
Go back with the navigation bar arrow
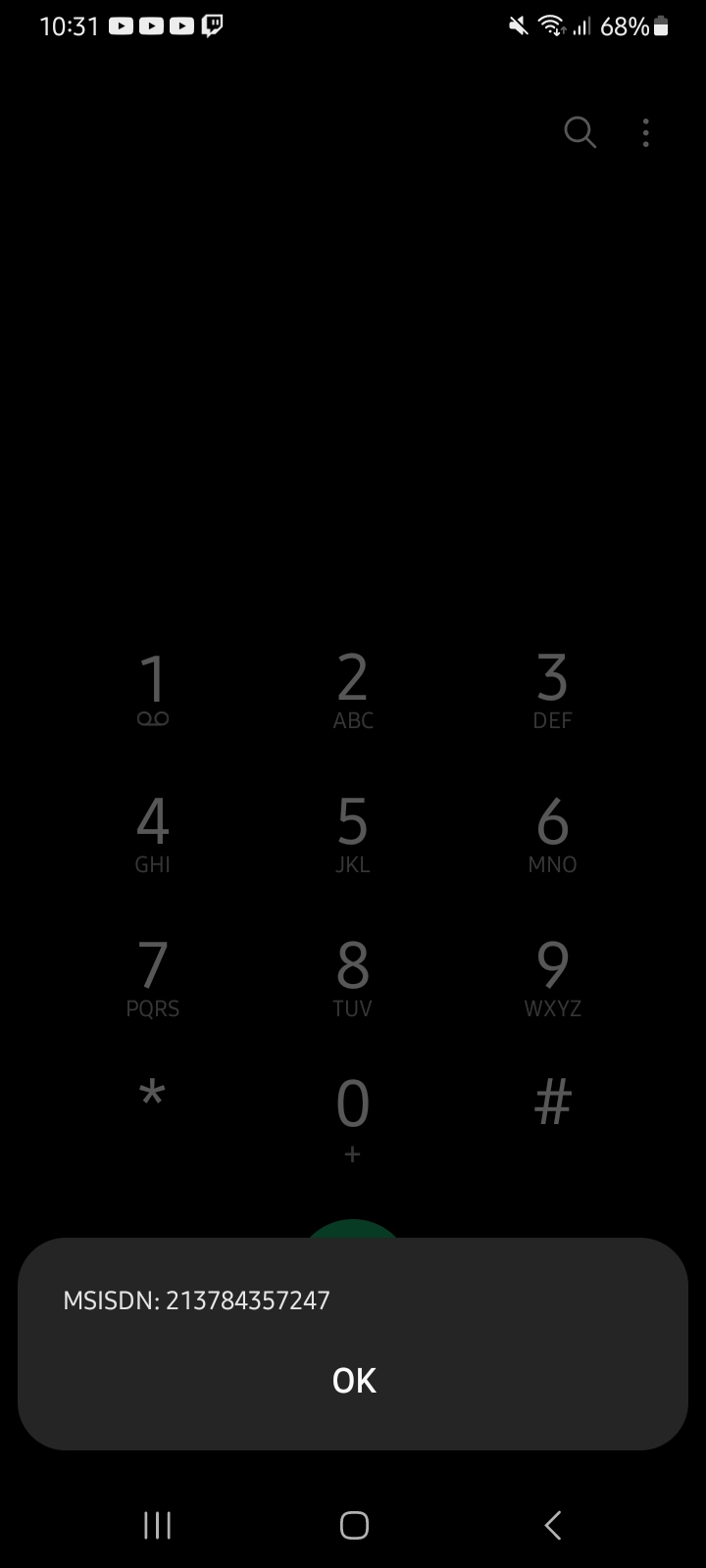tap(553, 1525)
